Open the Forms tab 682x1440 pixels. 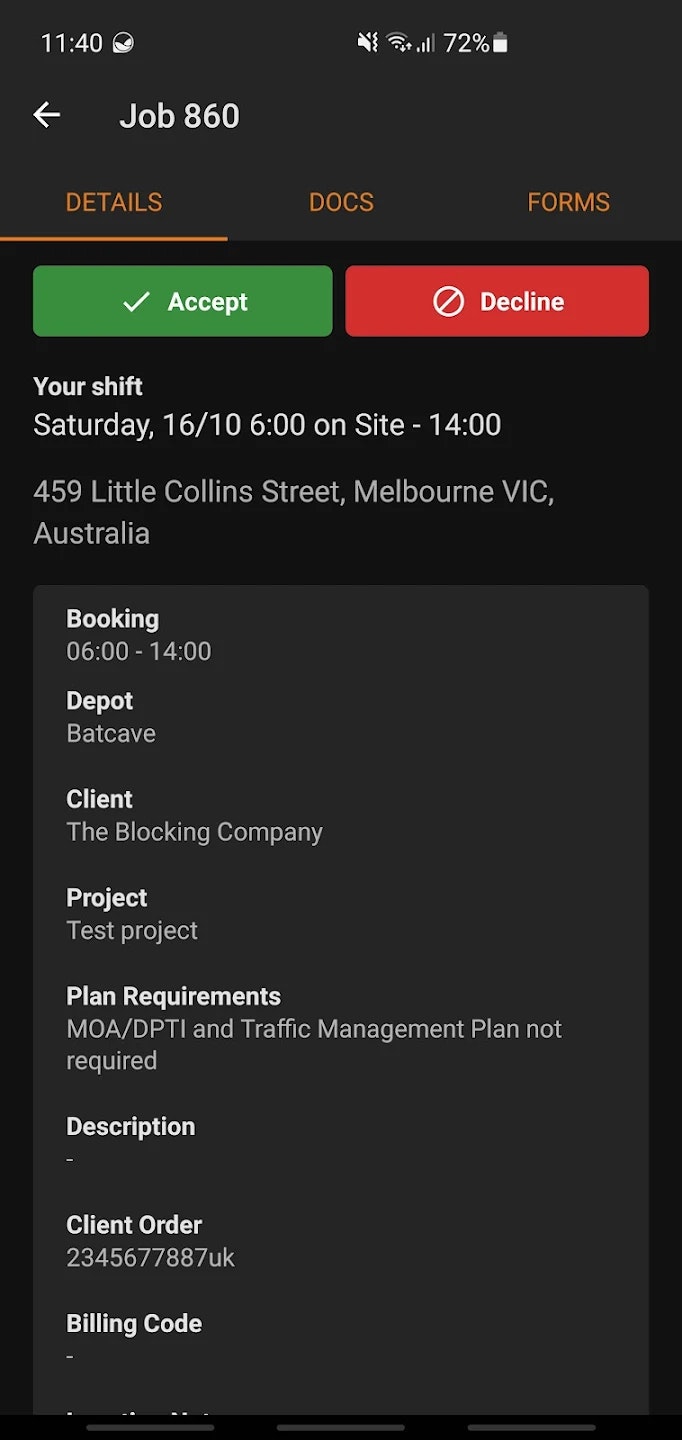[568, 202]
